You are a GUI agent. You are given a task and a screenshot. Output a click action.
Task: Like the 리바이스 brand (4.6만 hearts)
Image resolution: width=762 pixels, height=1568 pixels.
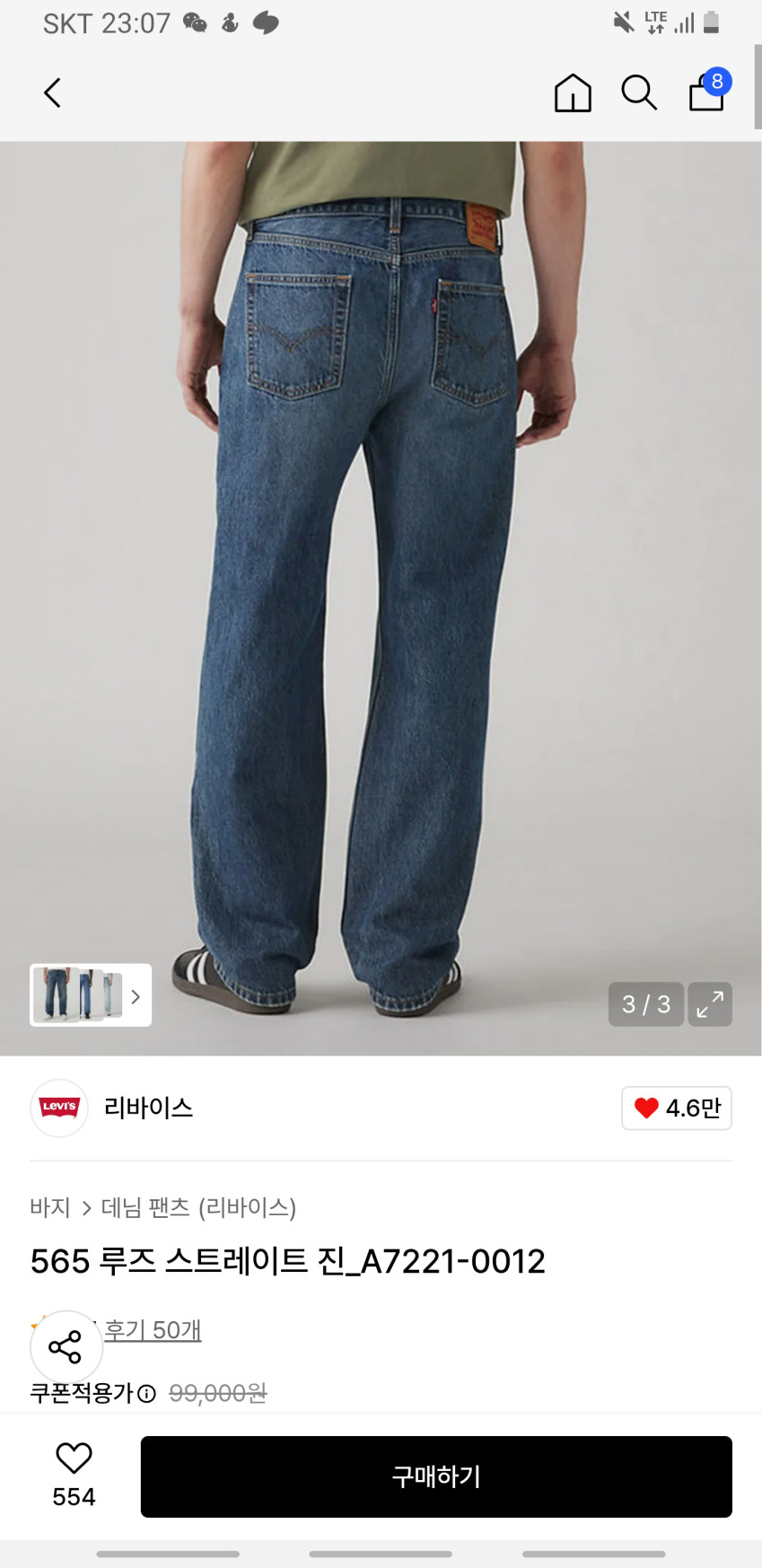[677, 1108]
